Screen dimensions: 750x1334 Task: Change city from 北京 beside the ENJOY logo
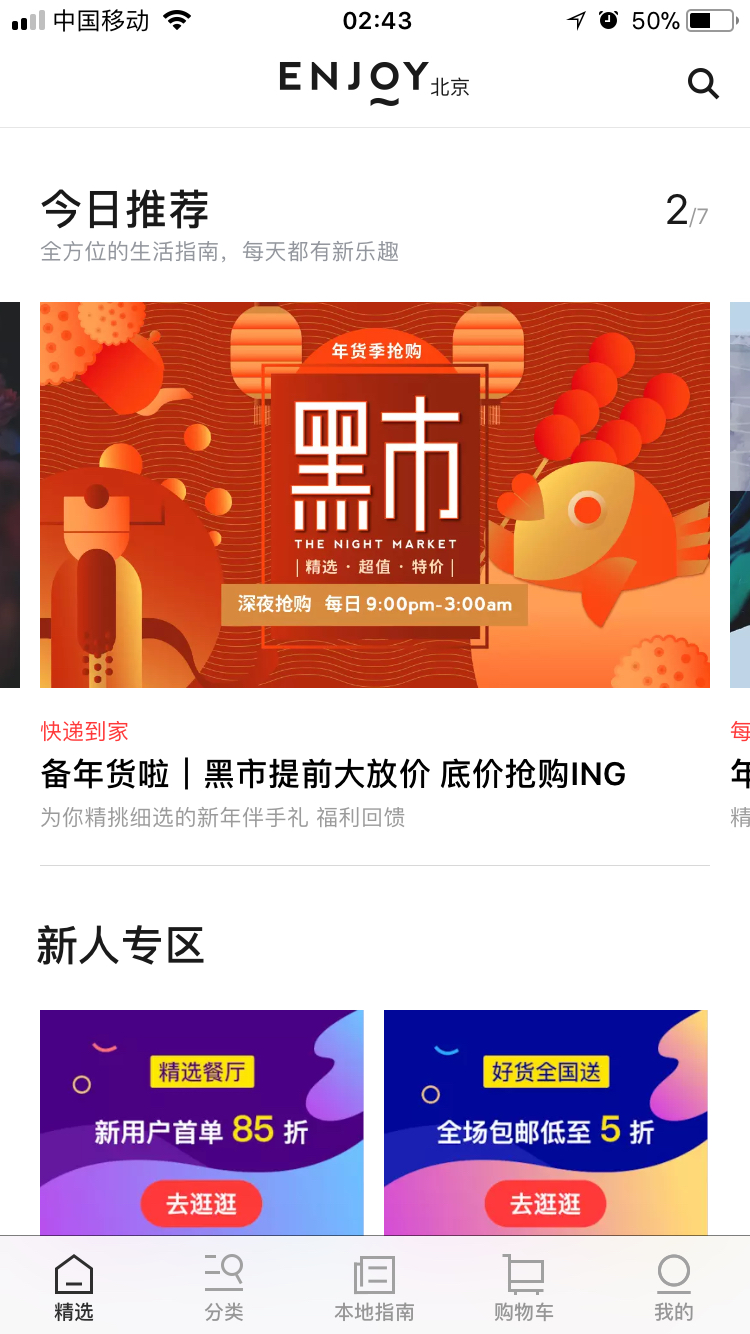pos(450,88)
